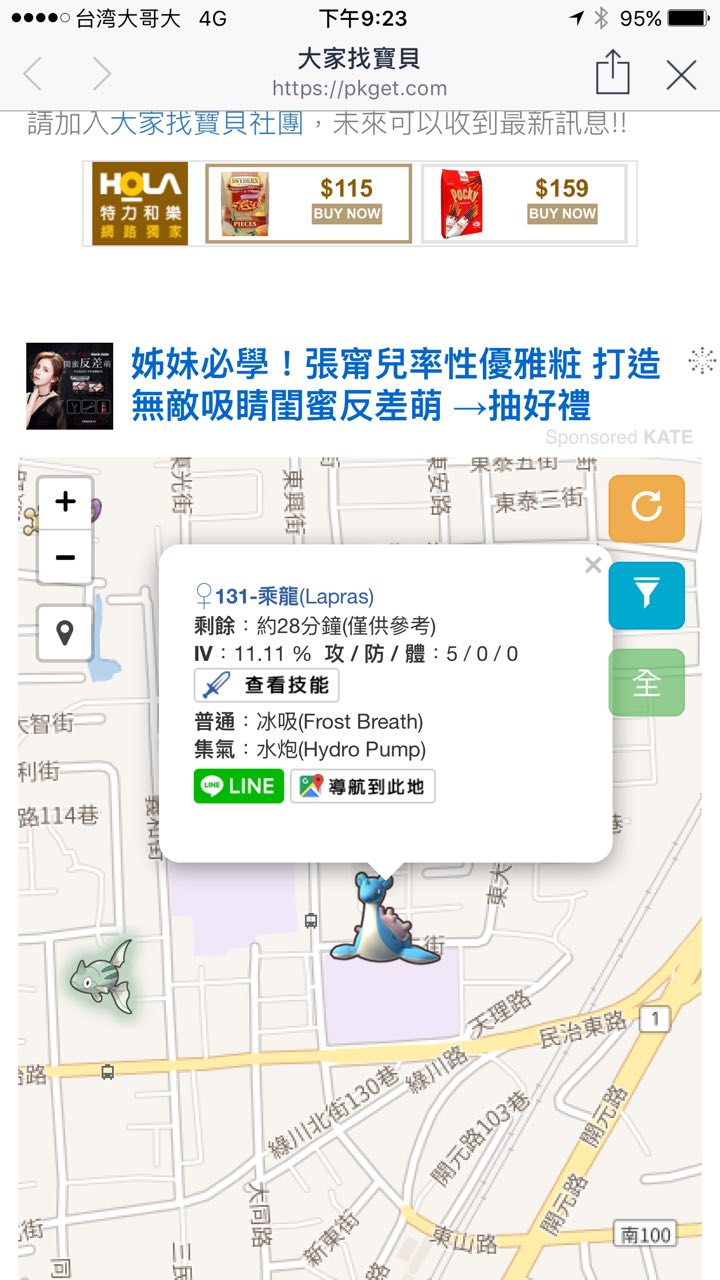Refresh the Pokémon map

(646, 508)
